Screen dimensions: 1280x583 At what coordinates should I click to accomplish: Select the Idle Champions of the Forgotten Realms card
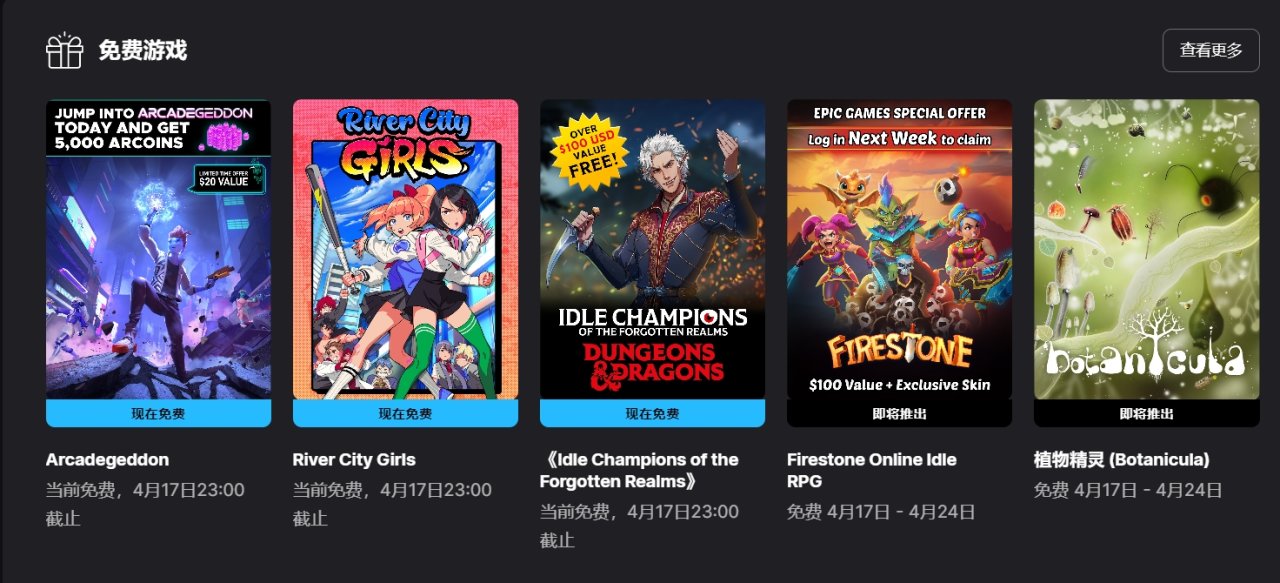click(652, 250)
